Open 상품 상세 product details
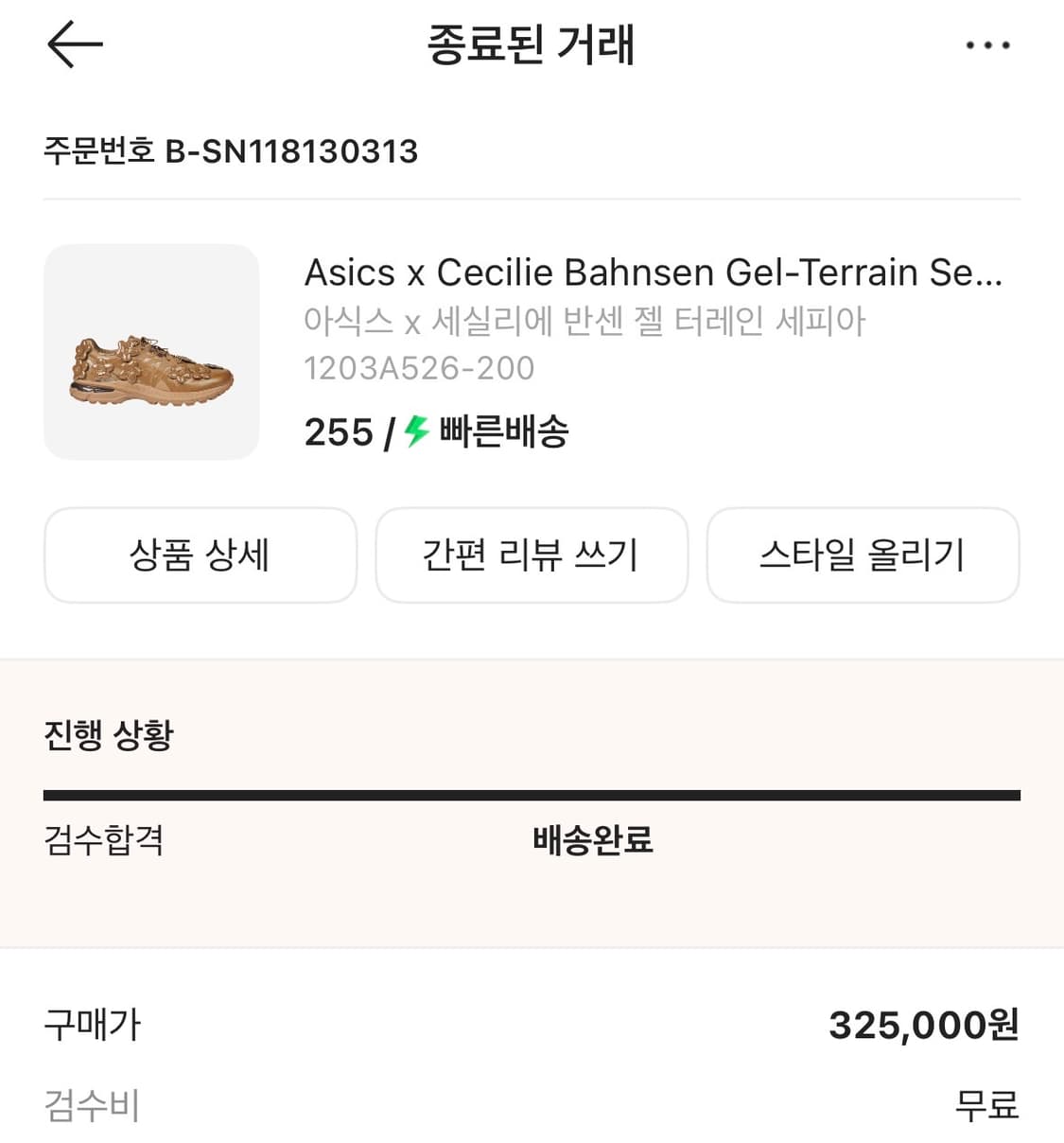 (x=200, y=555)
